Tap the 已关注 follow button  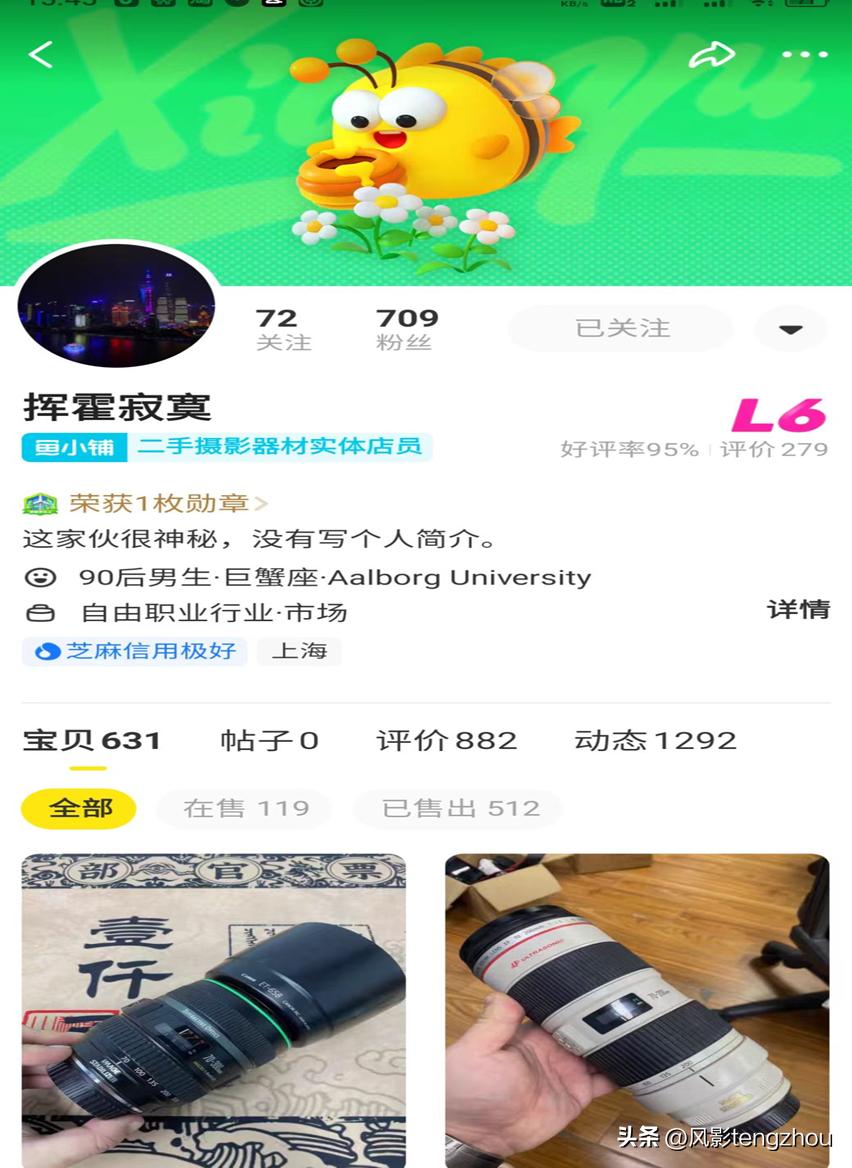[619, 328]
